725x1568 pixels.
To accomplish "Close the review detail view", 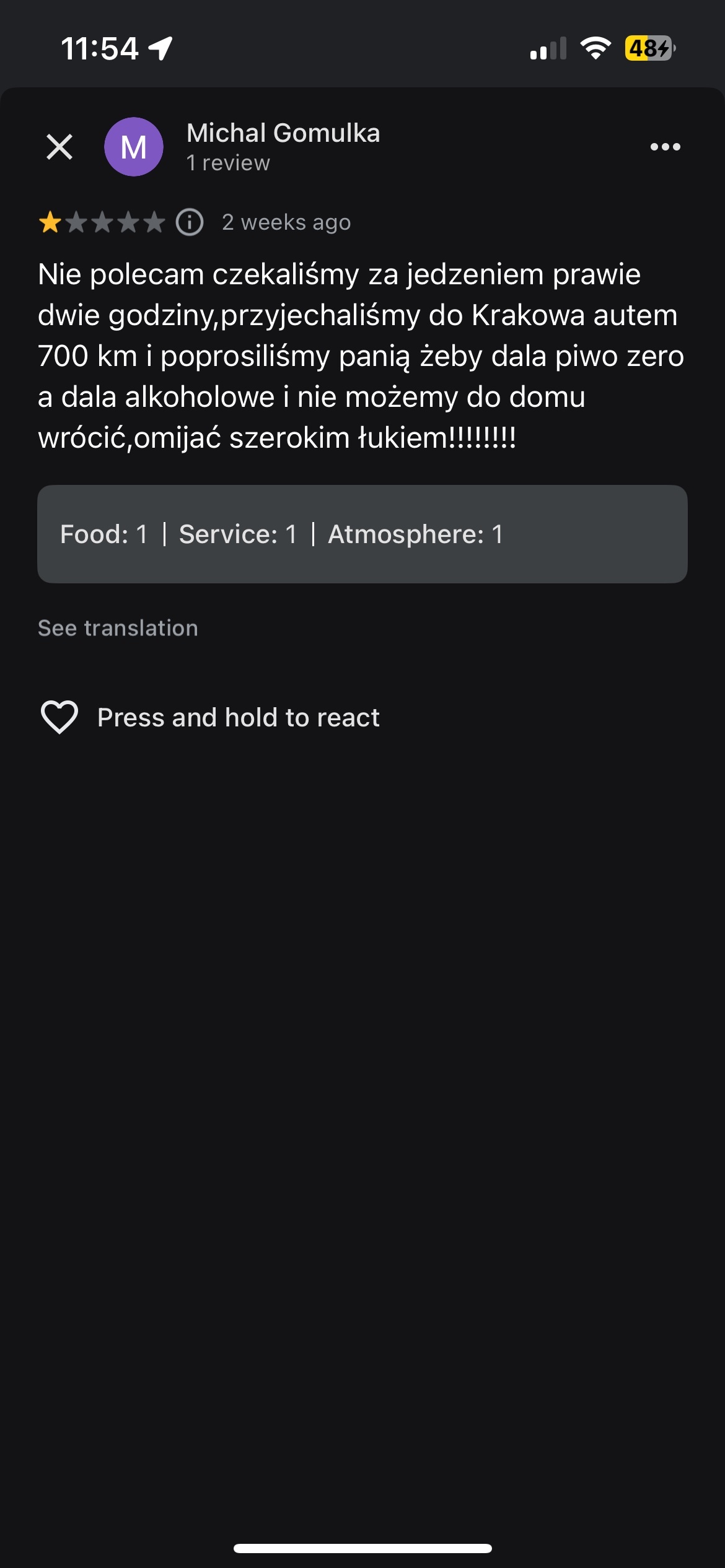I will (59, 147).
